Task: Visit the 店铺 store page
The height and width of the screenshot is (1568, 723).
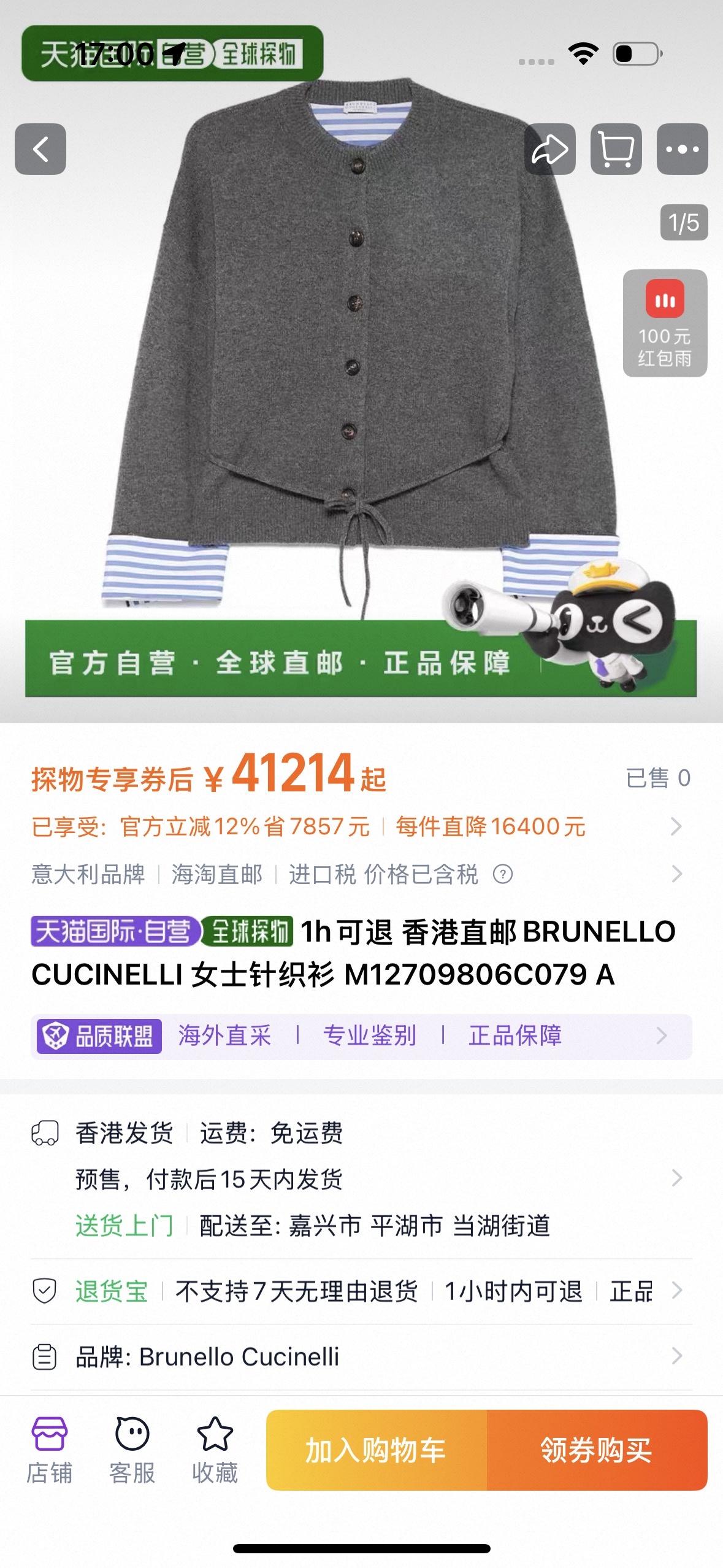Action: coord(49,1449)
